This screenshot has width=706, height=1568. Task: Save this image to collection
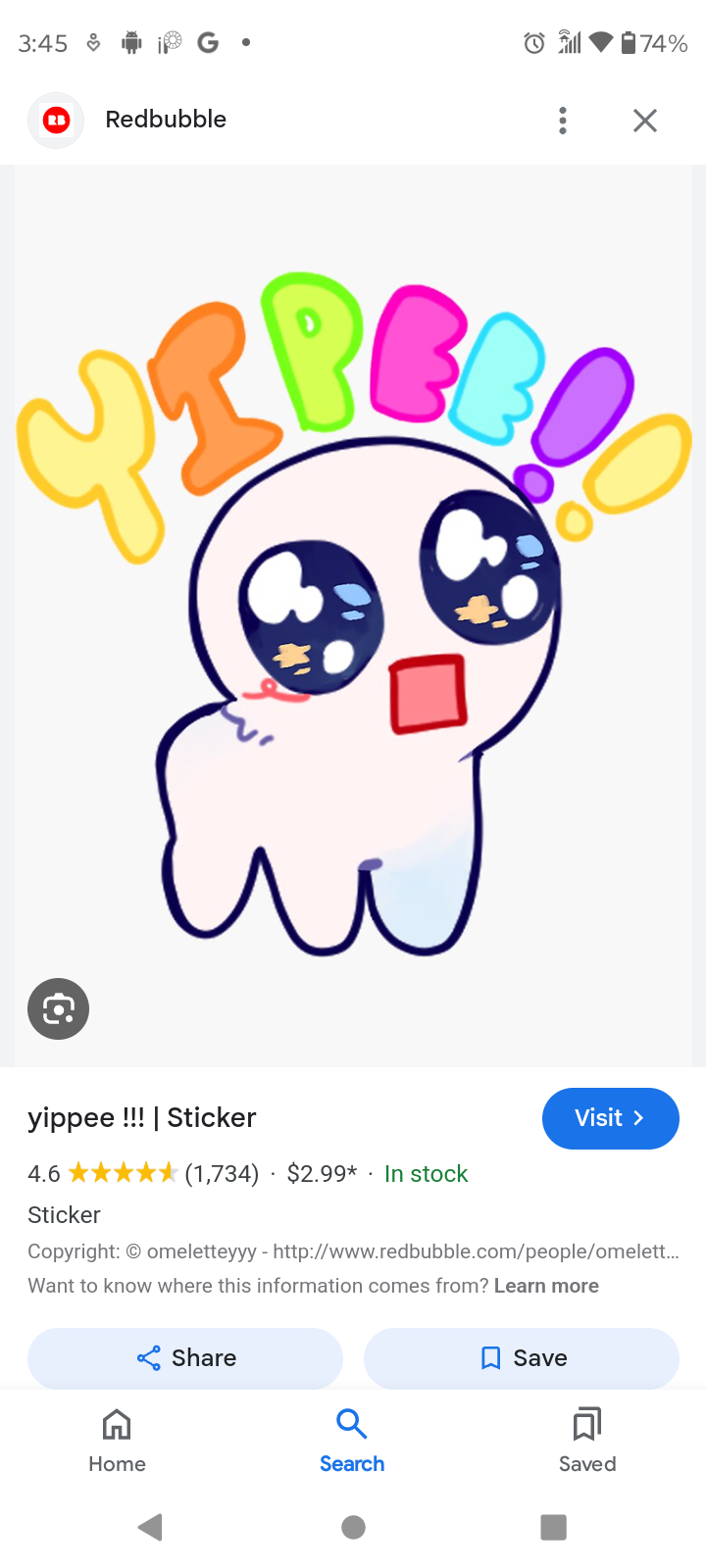click(522, 1357)
